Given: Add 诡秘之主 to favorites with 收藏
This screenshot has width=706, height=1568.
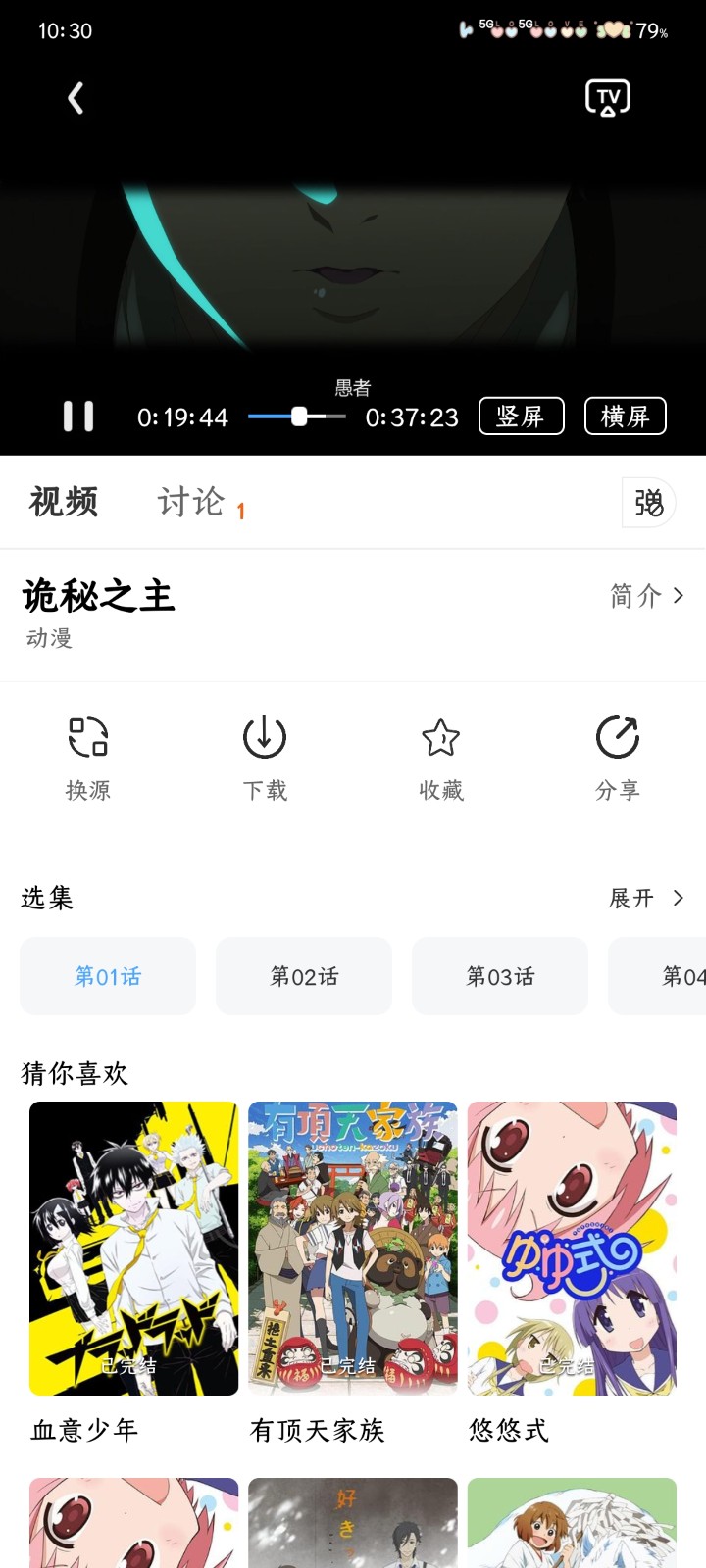Looking at the screenshot, I should pyautogui.click(x=441, y=758).
